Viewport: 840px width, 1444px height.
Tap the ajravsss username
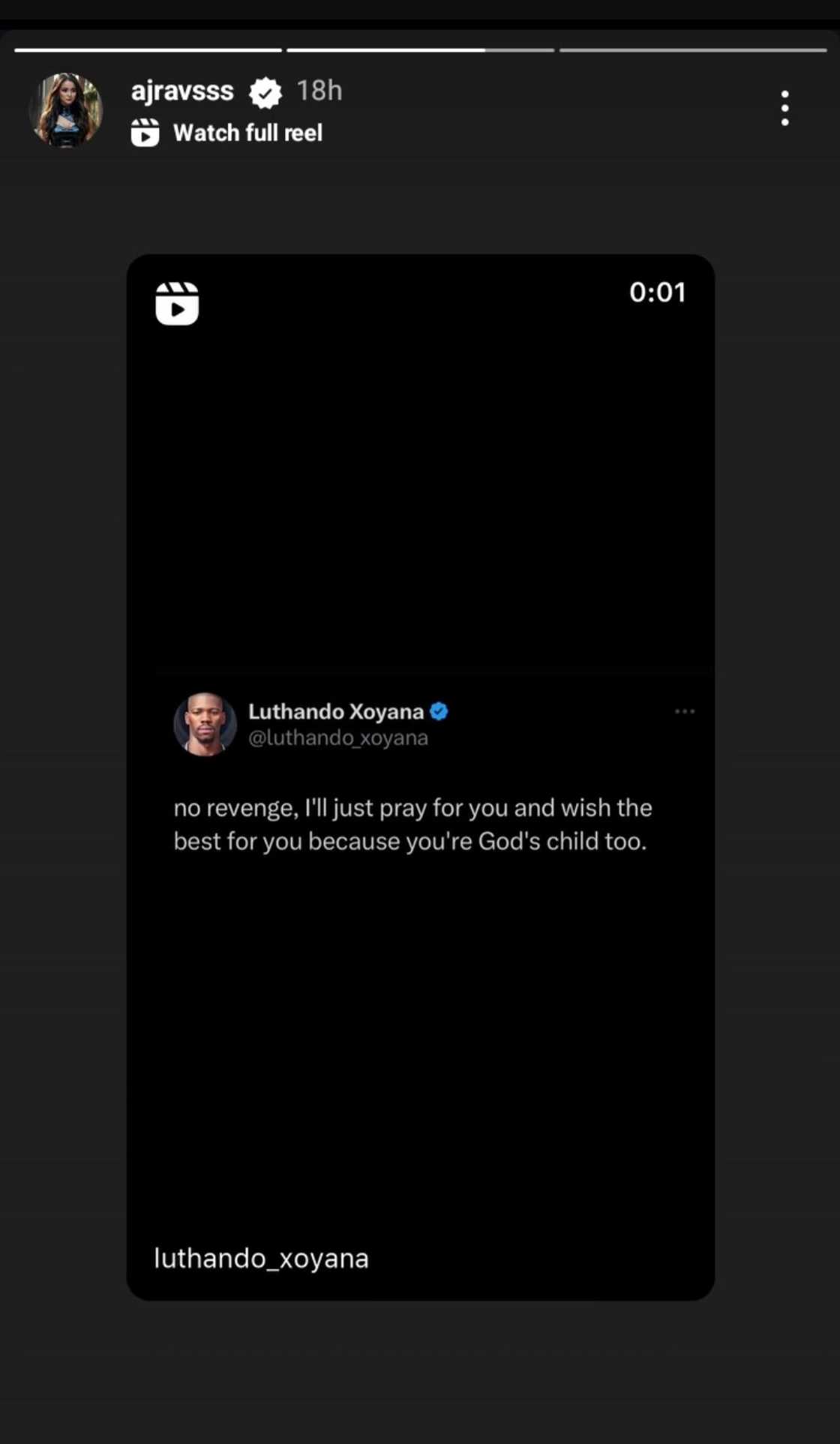click(x=182, y=91)
